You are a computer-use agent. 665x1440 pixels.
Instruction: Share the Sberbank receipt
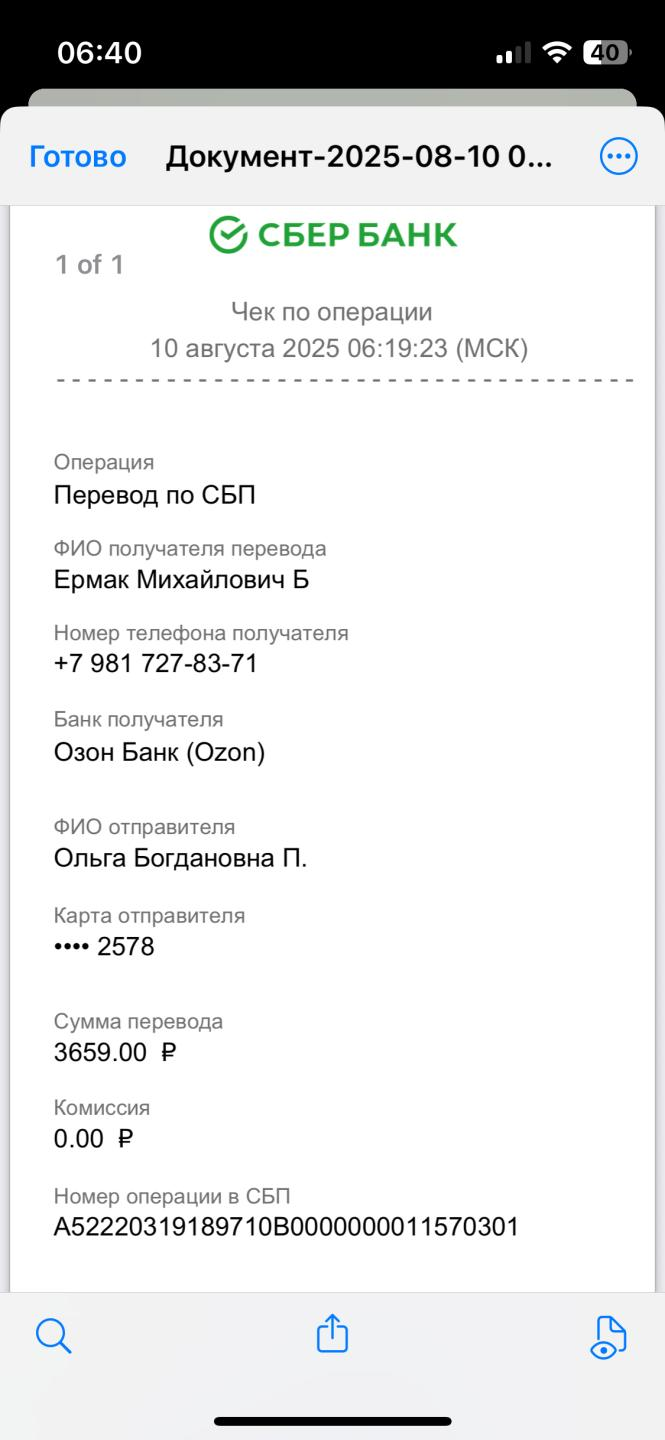click(332, 1334)
